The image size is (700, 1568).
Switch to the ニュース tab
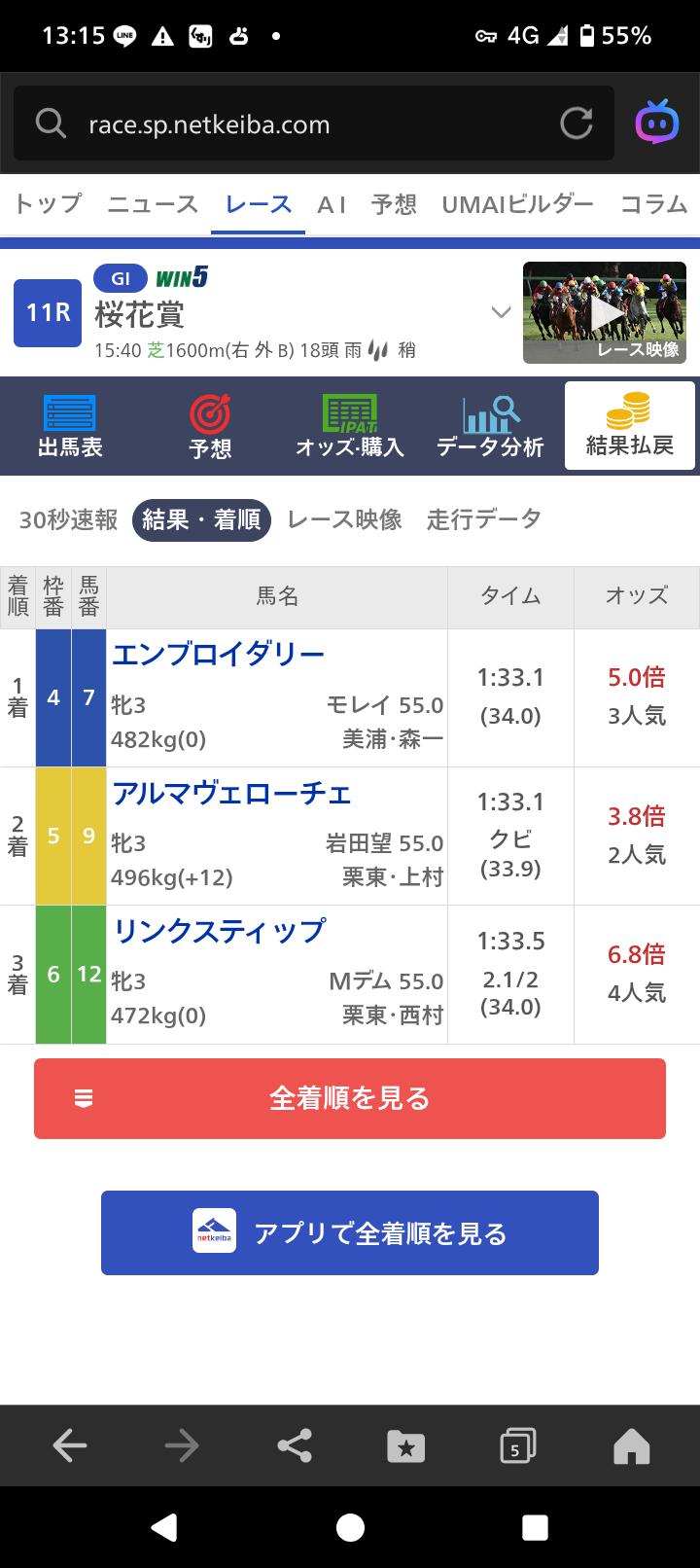tap(153, 204)
